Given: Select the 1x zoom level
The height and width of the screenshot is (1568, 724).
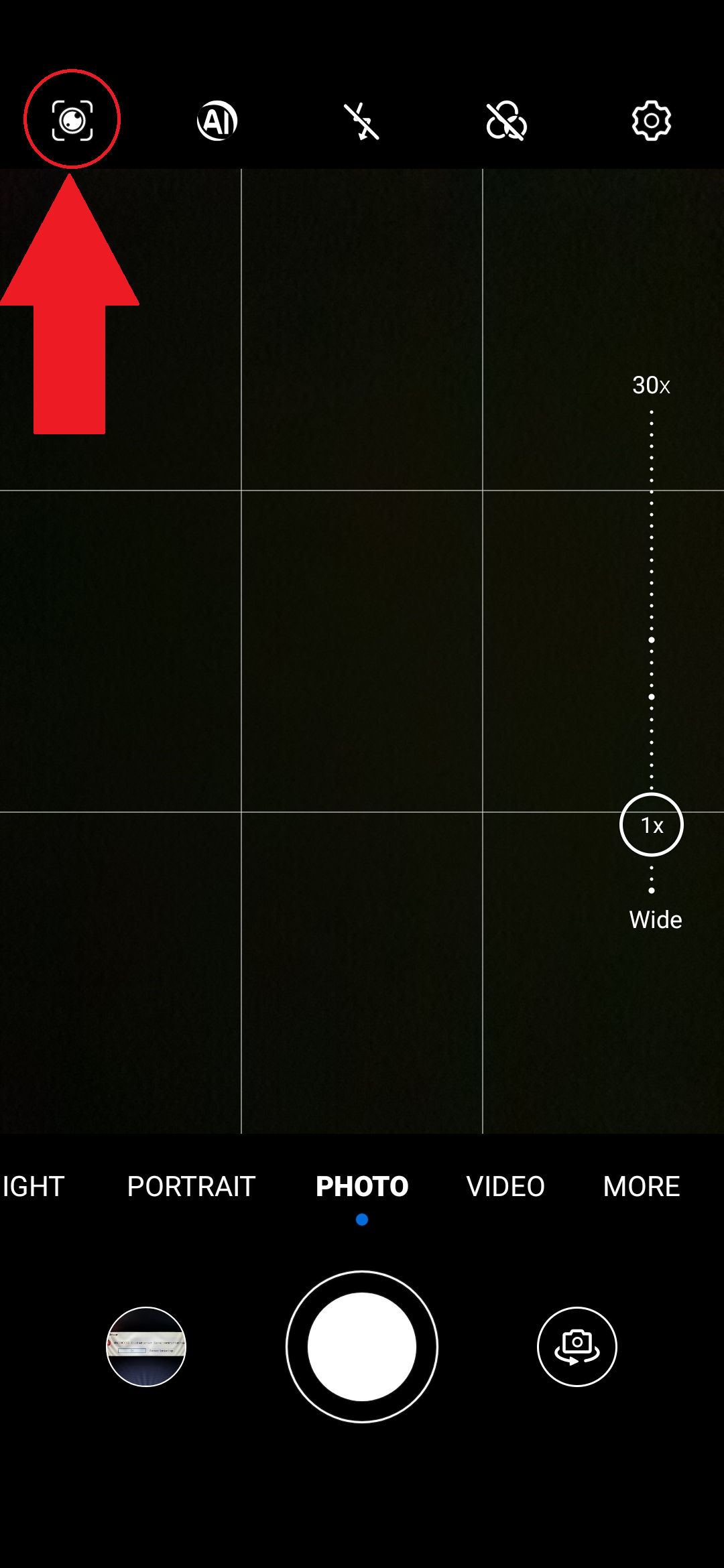Looking at the screenshot, I should [x=652, y=825].
